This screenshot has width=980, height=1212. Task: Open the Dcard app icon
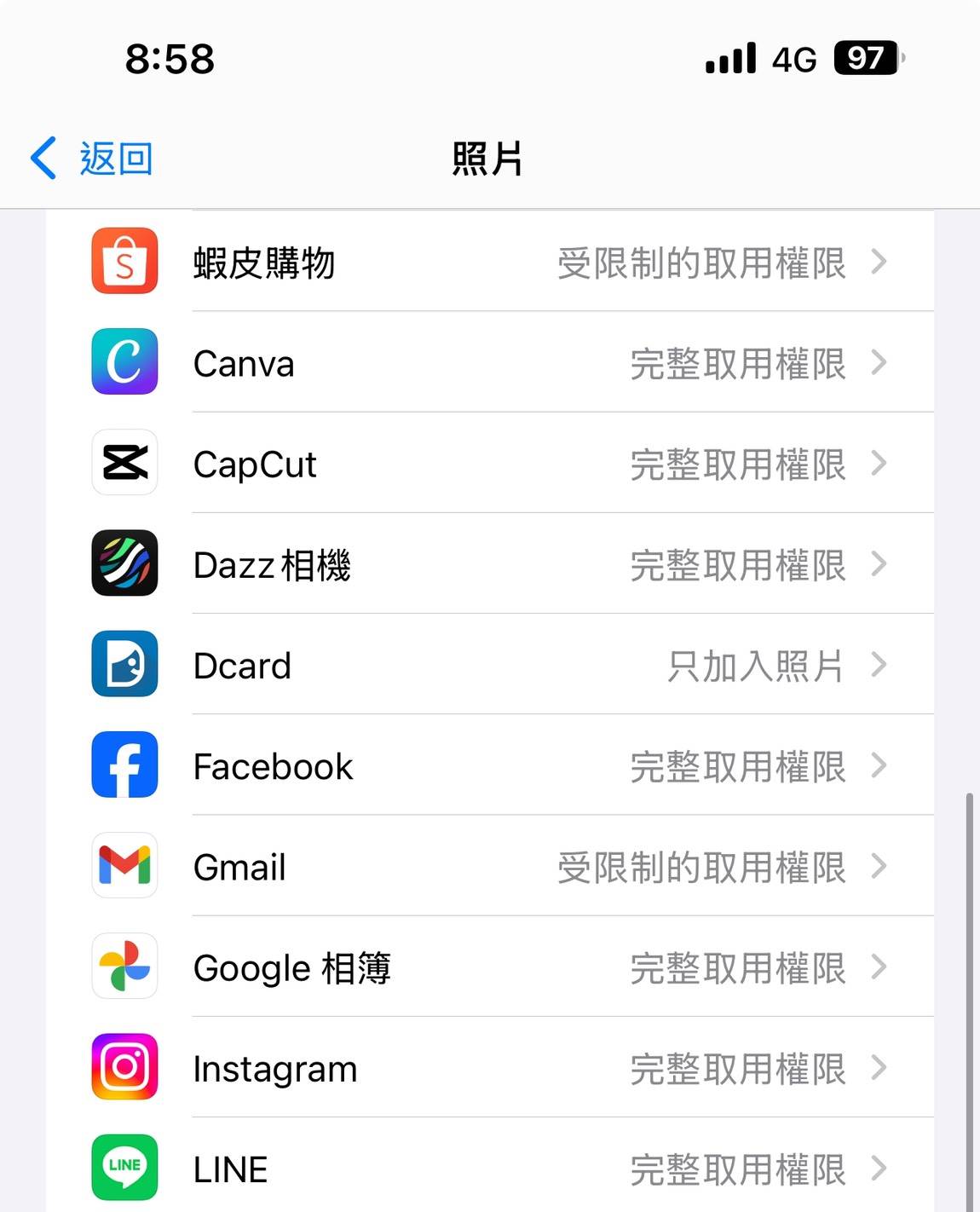[124, 665]
